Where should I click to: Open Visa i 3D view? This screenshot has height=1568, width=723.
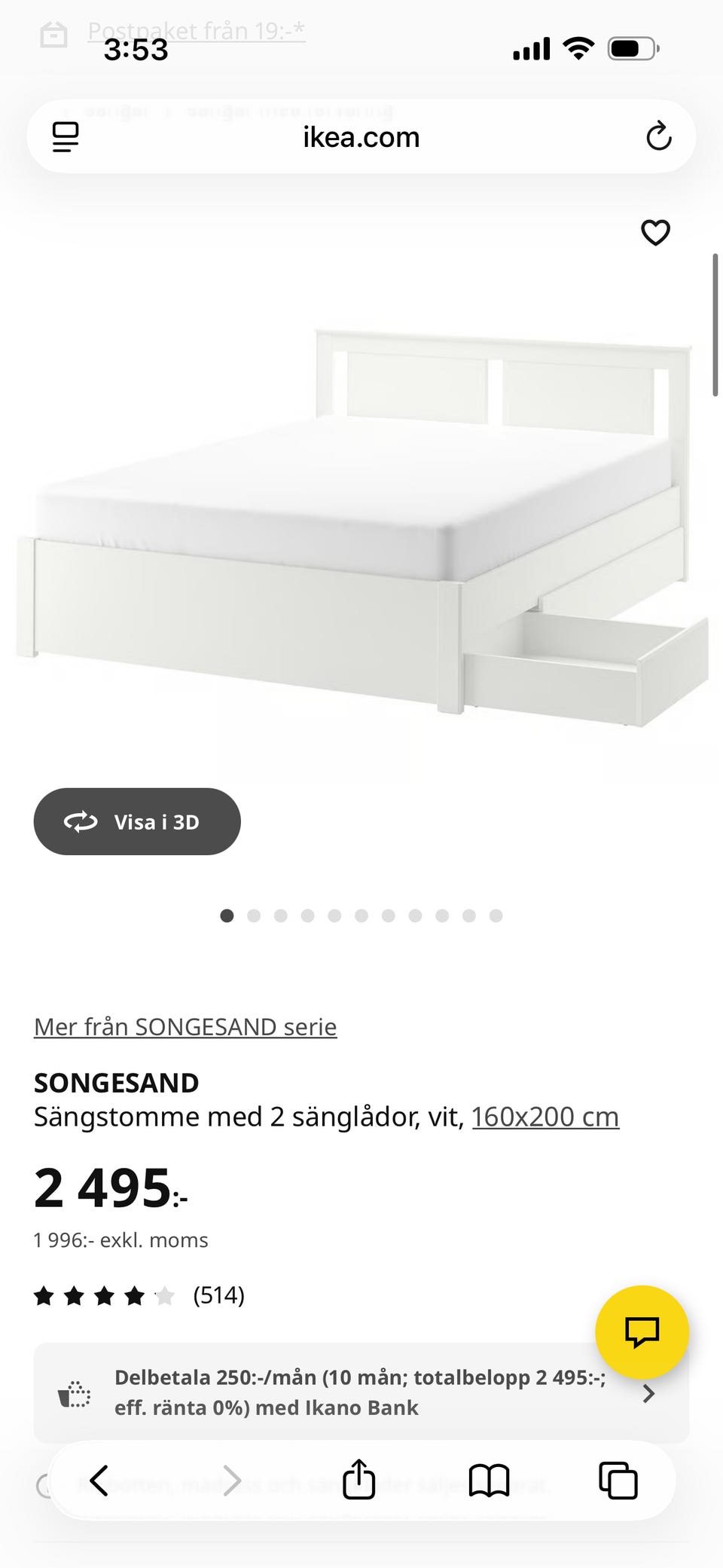click(x=137, y=821)
